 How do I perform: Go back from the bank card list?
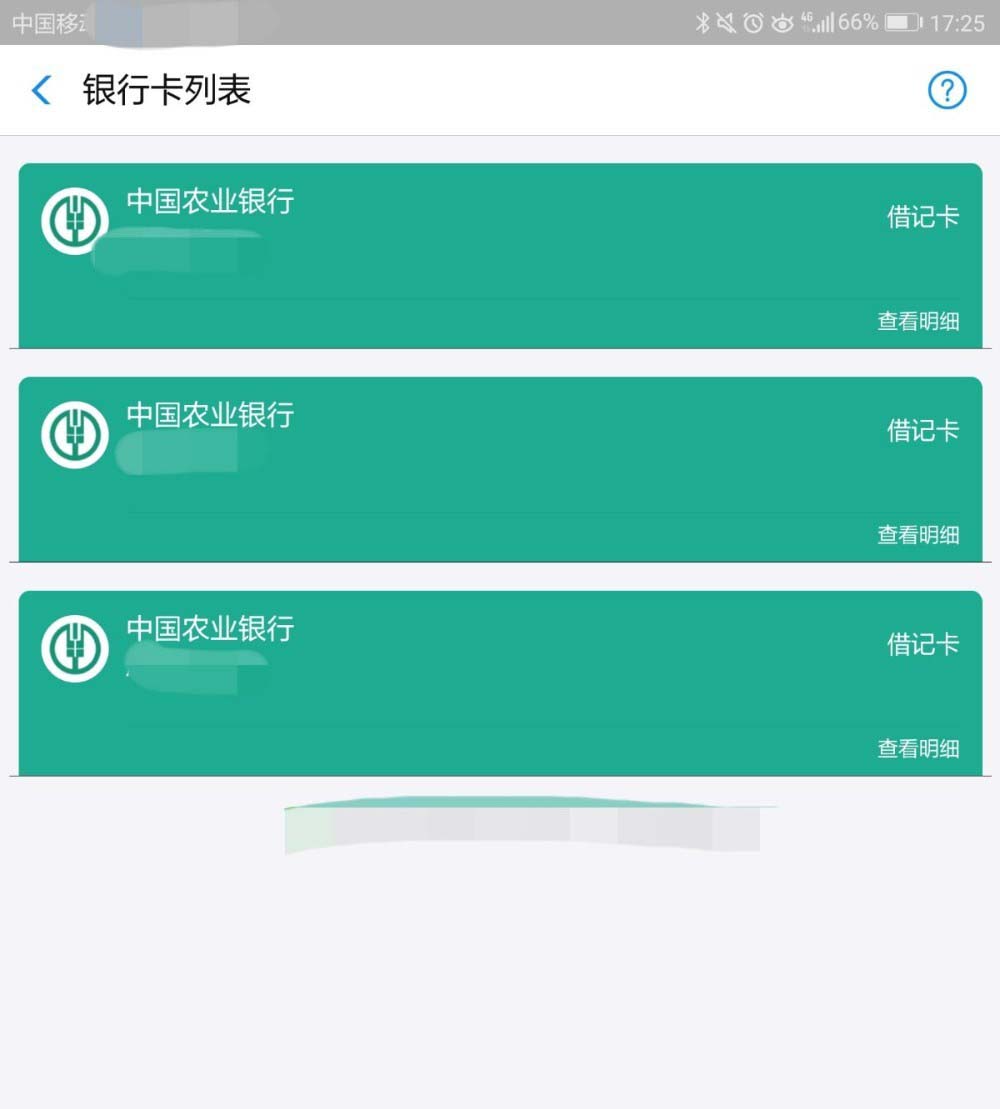tap(41, 91)
